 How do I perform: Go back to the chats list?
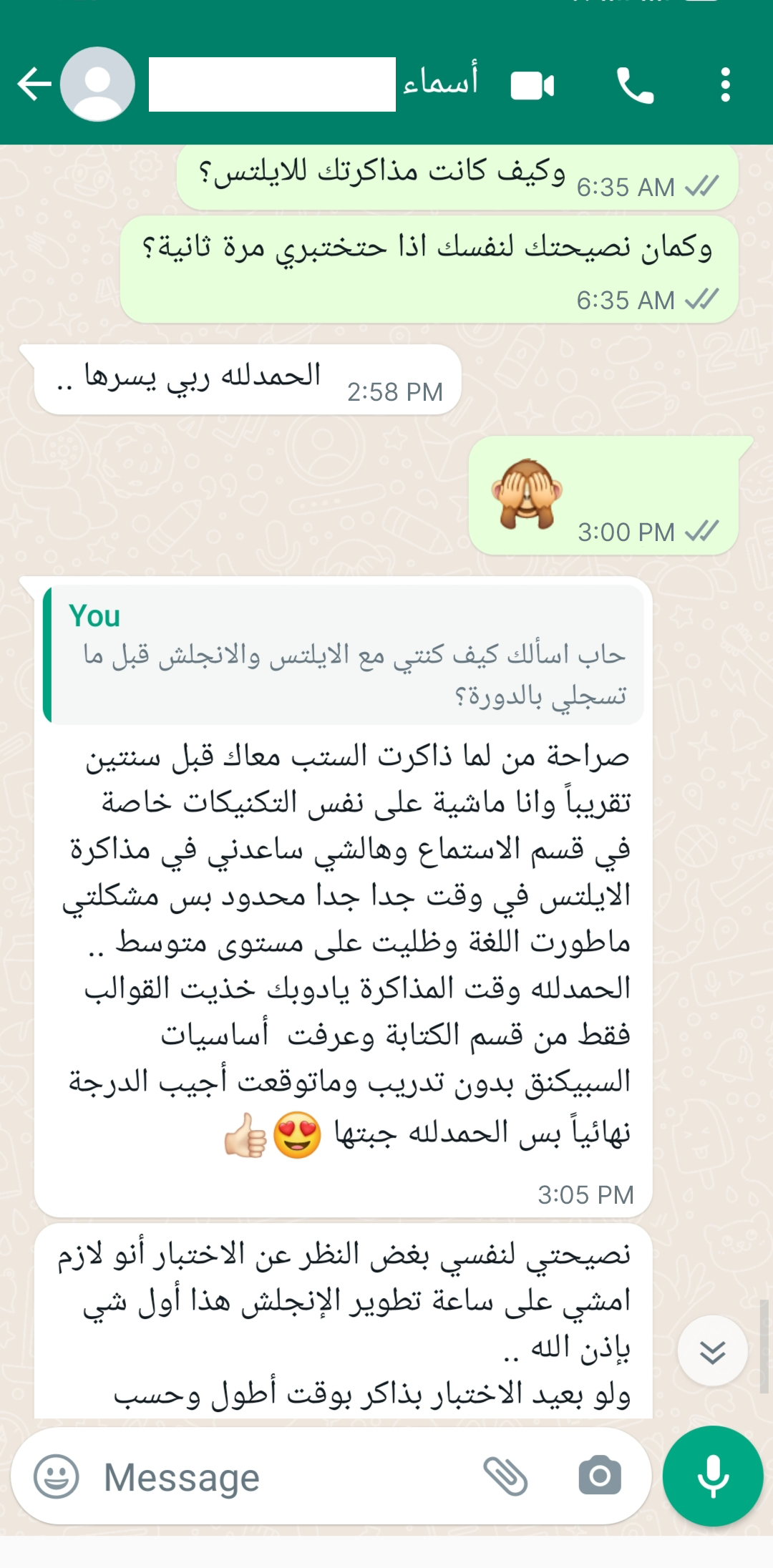click(34, 84)
